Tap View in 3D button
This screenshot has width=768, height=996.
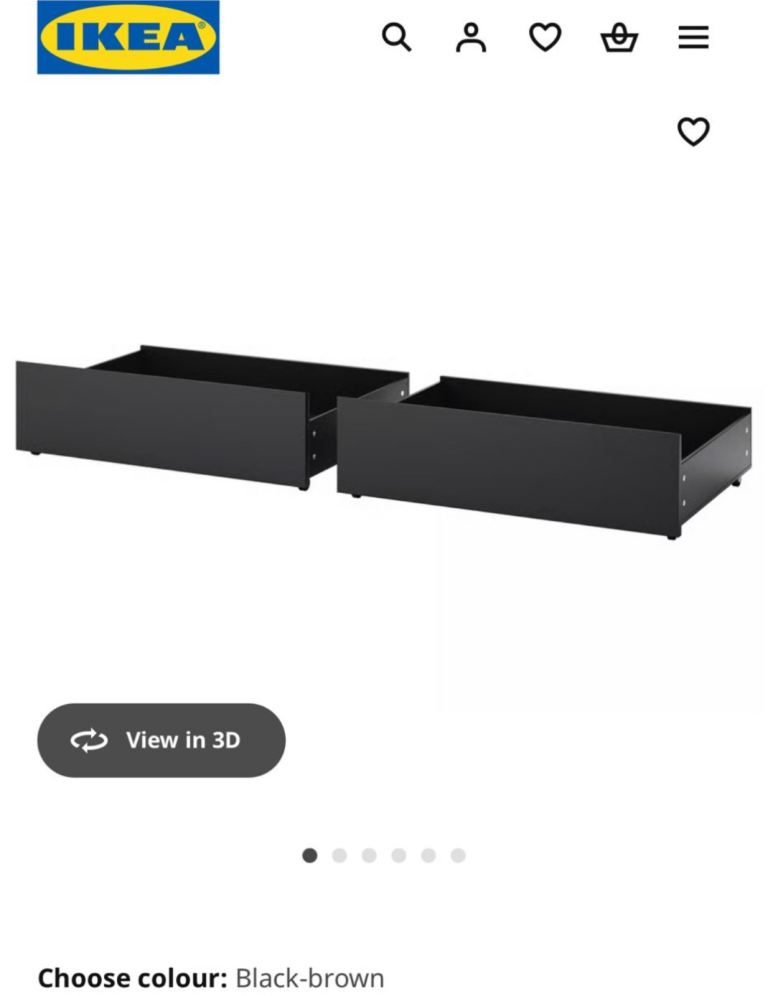pyautogui.click(x=161, y=740)
